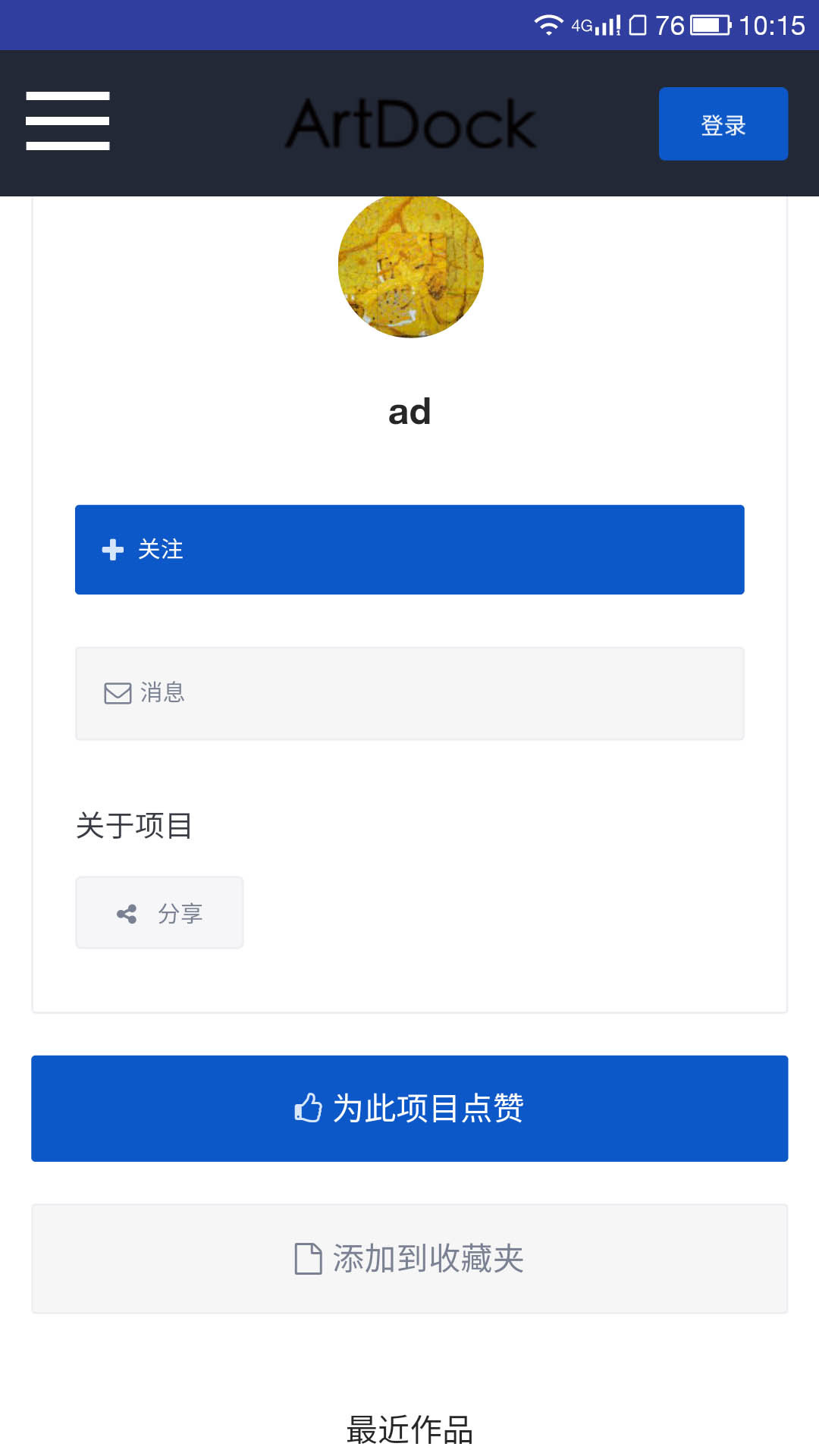Screen dimensions: 819x1456
Task: Send a message via 消息
Action: pos(409,693)
